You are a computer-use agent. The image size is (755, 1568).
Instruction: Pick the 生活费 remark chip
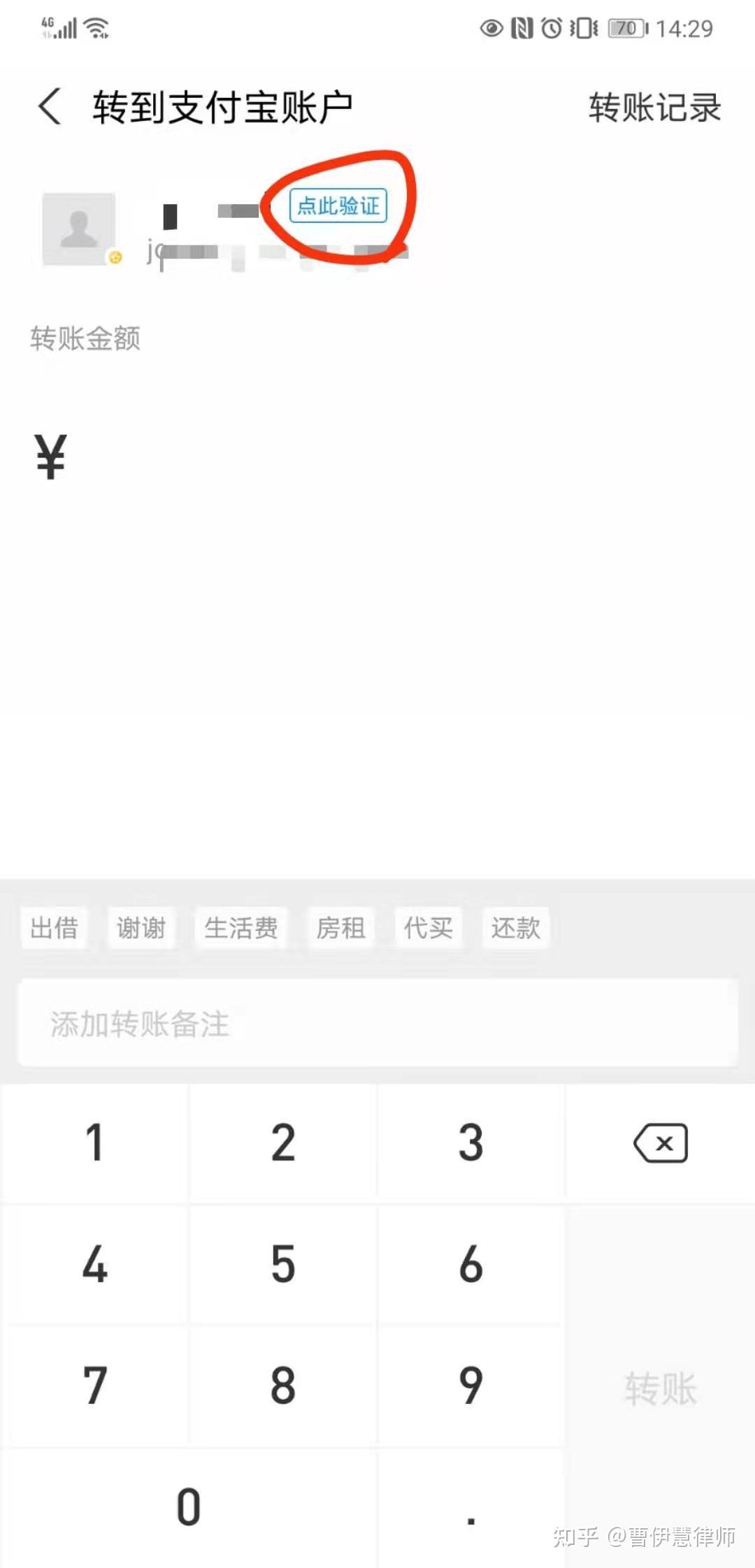(240, 928)
